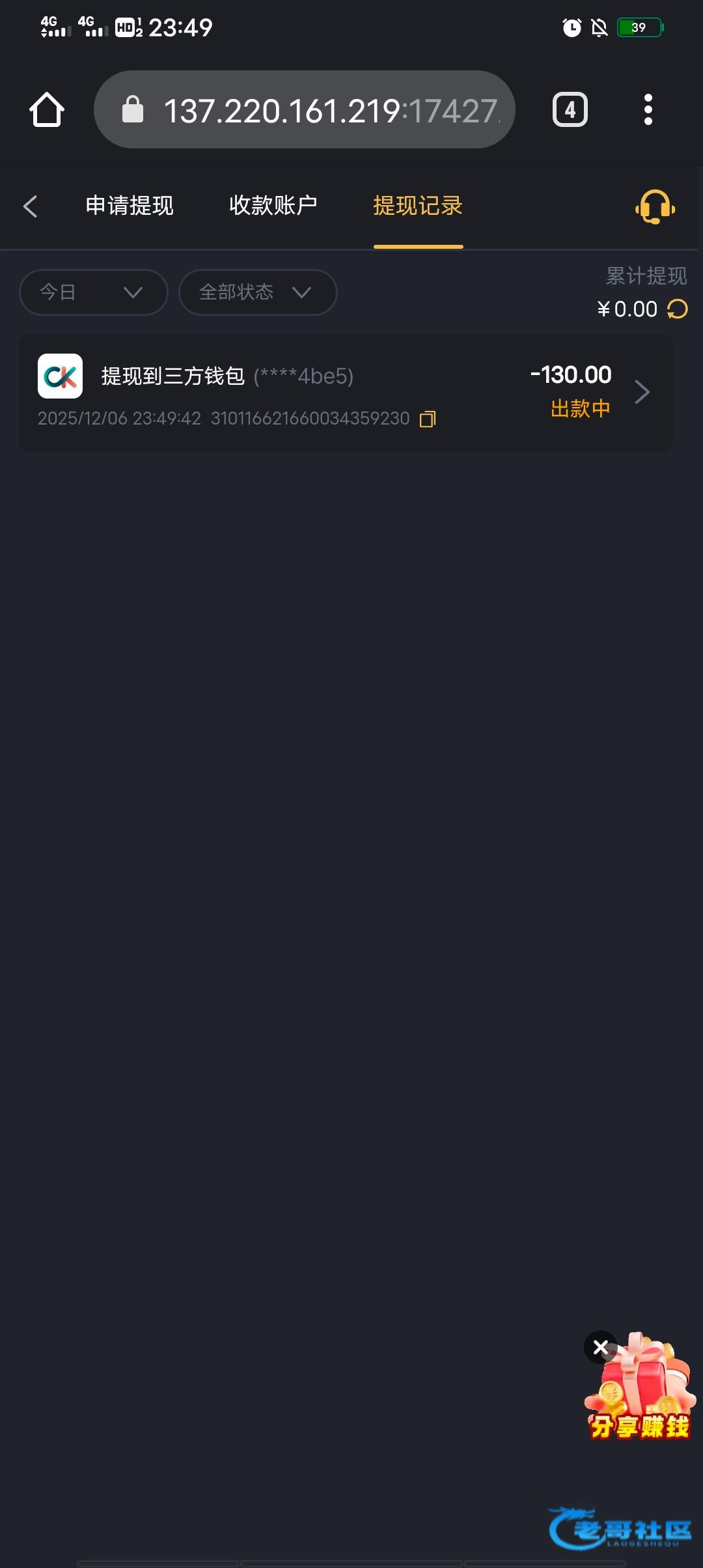Contact customer service via headset icon
Image resolution: width=703 pixels, height=1568 pixels.
[x=655, y=207]
